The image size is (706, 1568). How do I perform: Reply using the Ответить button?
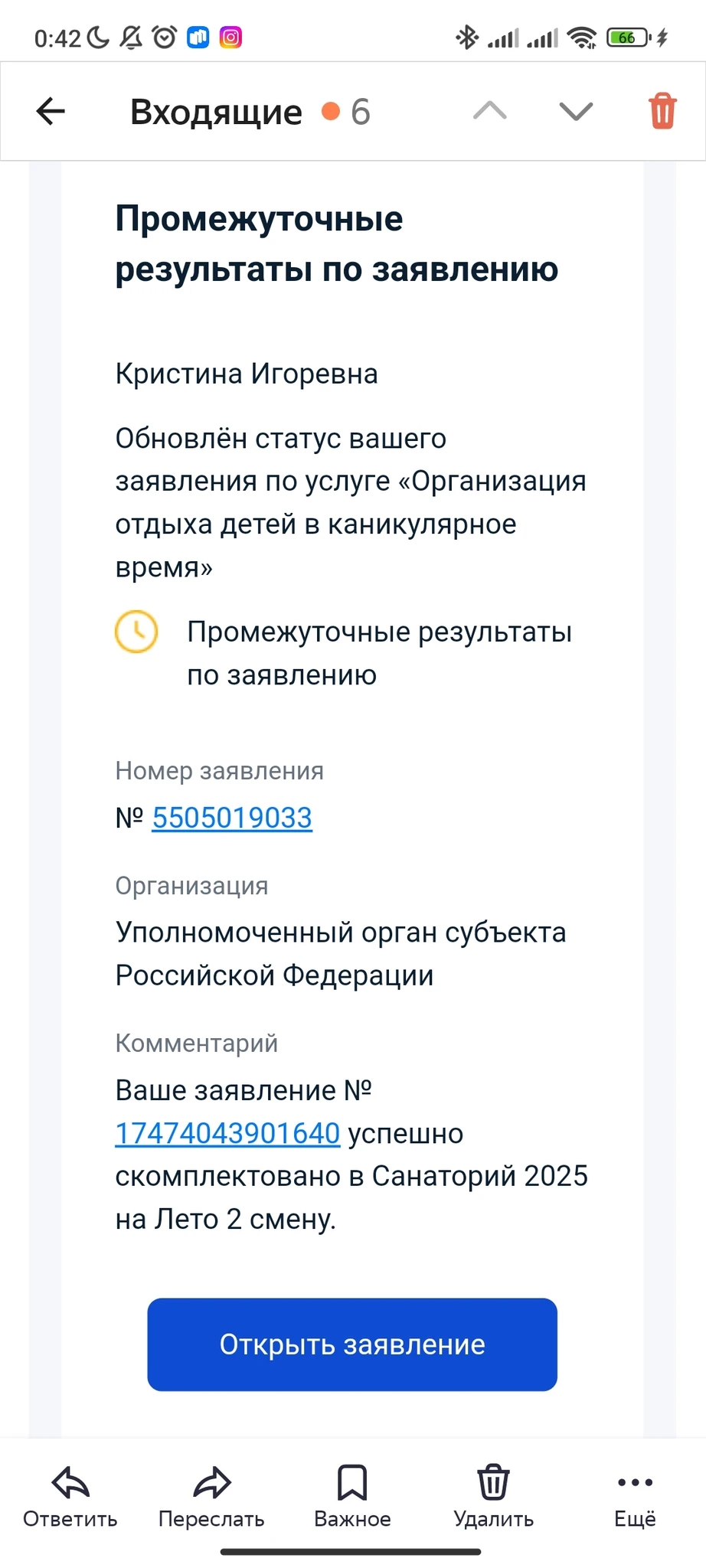click(70, 1496)
